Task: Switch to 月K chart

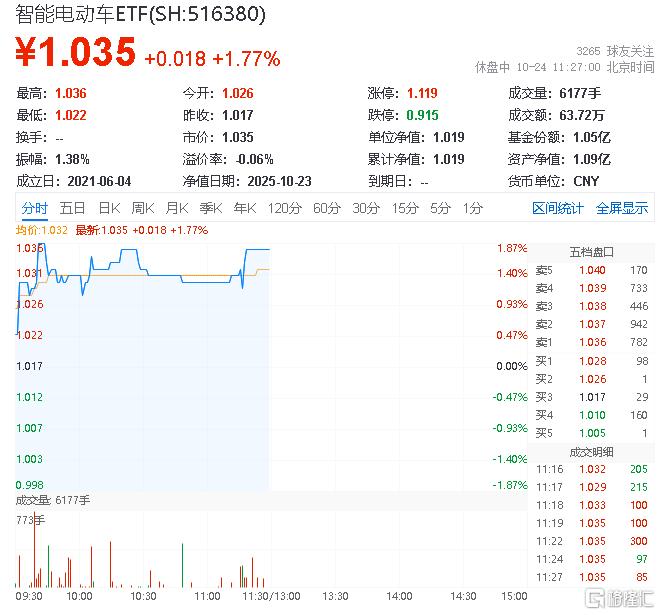Action: pyautogui.click(x=176, y=208)
